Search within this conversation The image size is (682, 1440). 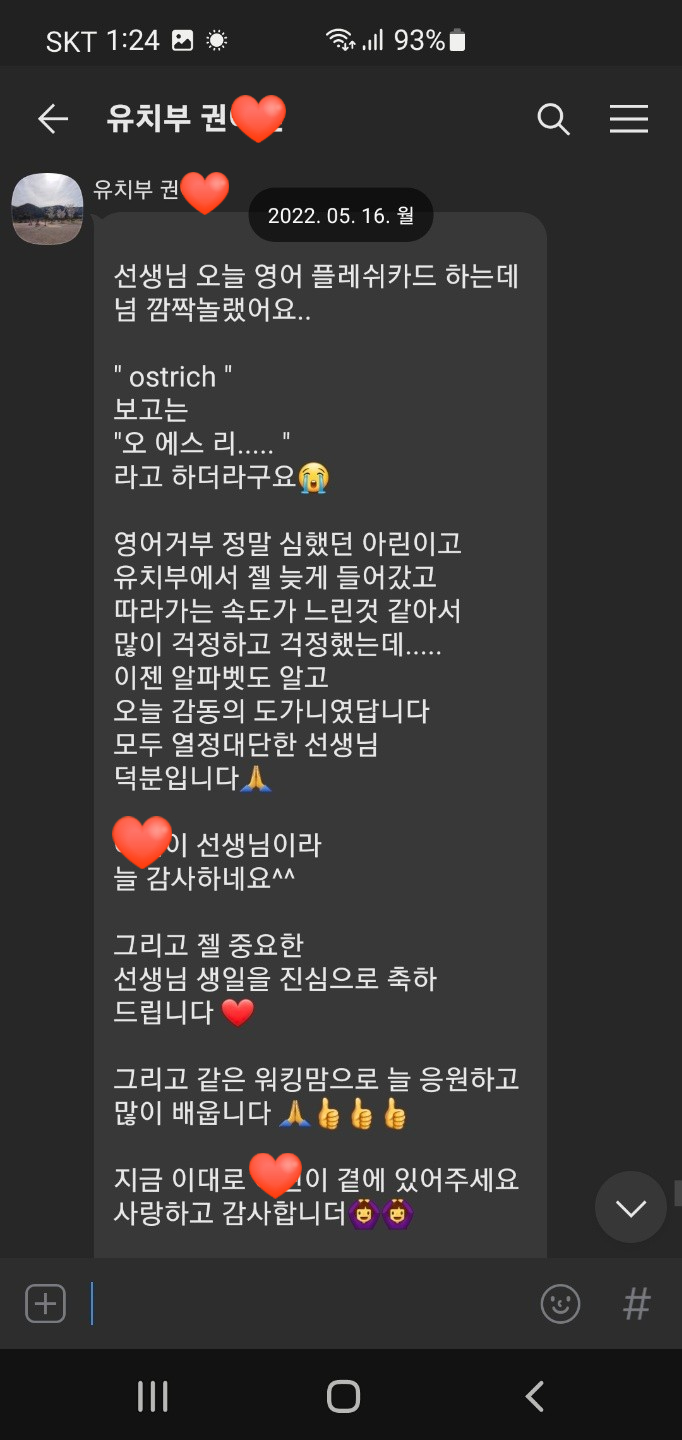(553, 120)
